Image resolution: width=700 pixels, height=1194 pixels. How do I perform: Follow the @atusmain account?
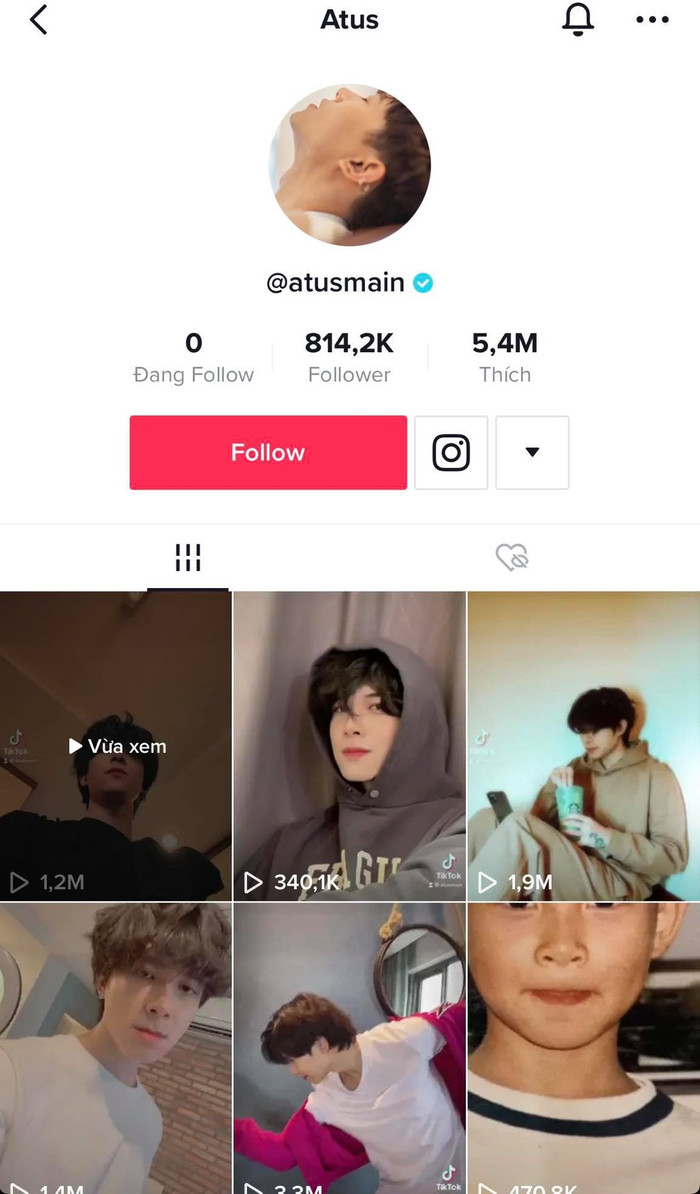coord(267,453)
